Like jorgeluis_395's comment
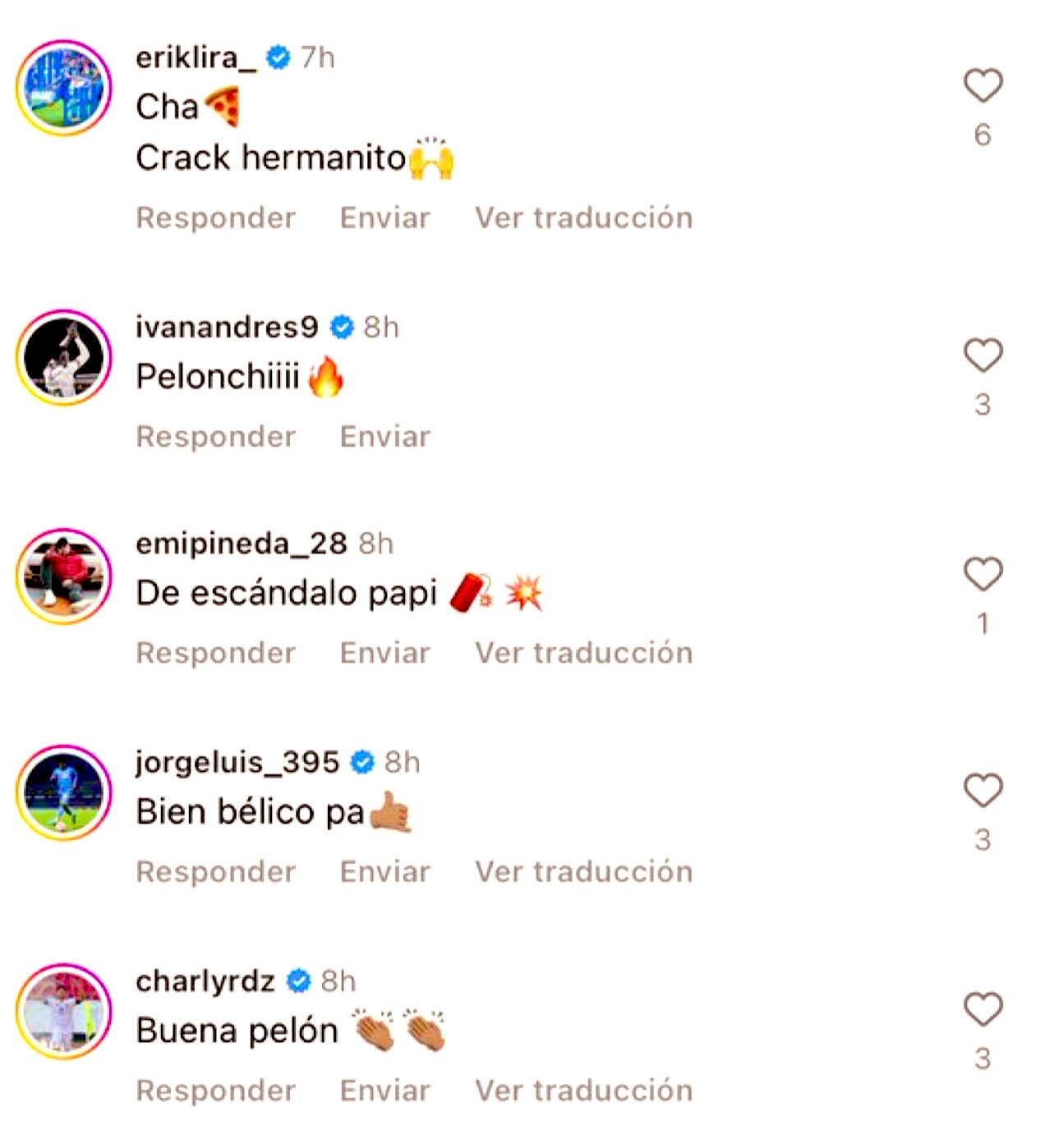The height and width of the screenshot is (1148, 1054). tap(983, 791)
